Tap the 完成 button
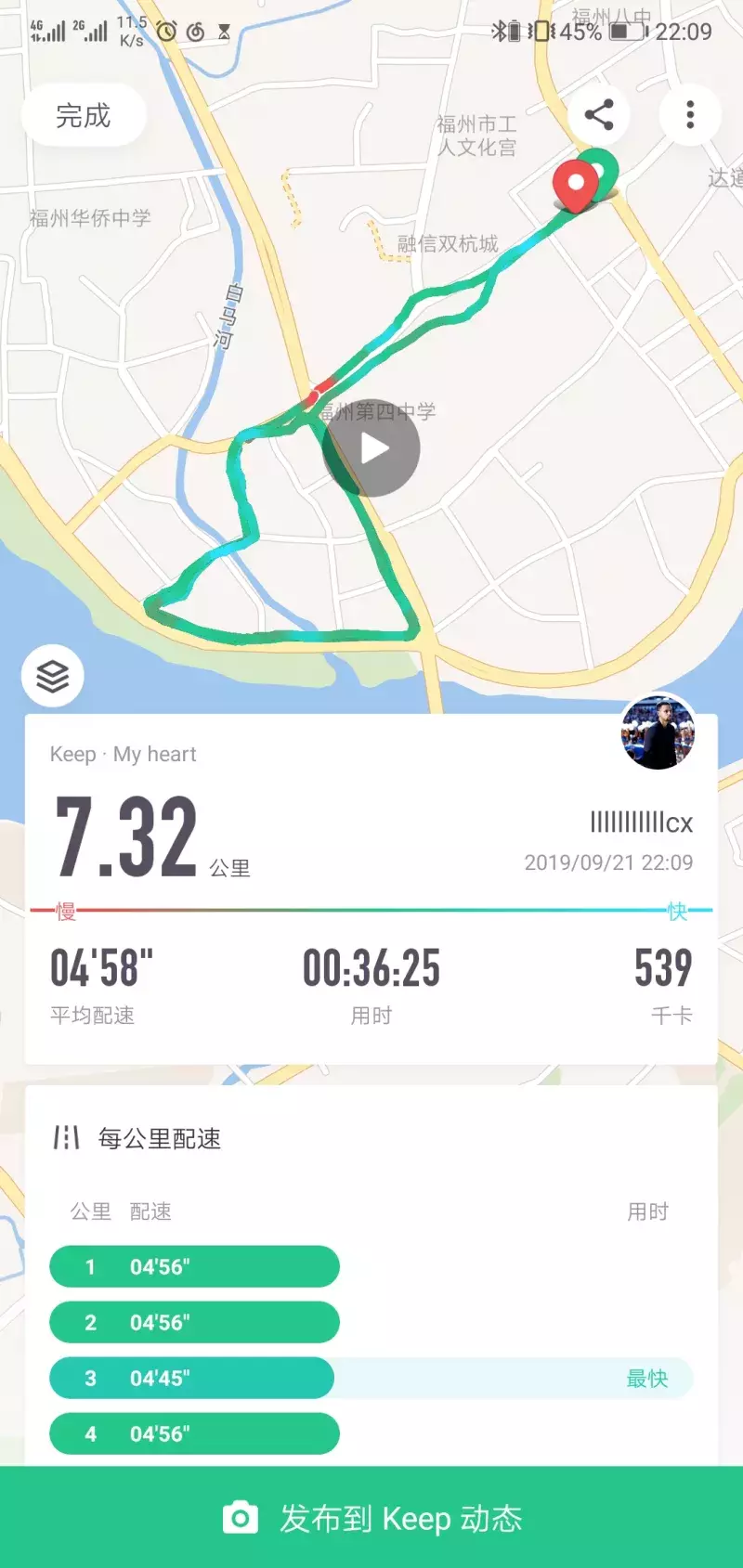Screen dimensions: 743x1568 pyautogui.click(x=84, y=116)
